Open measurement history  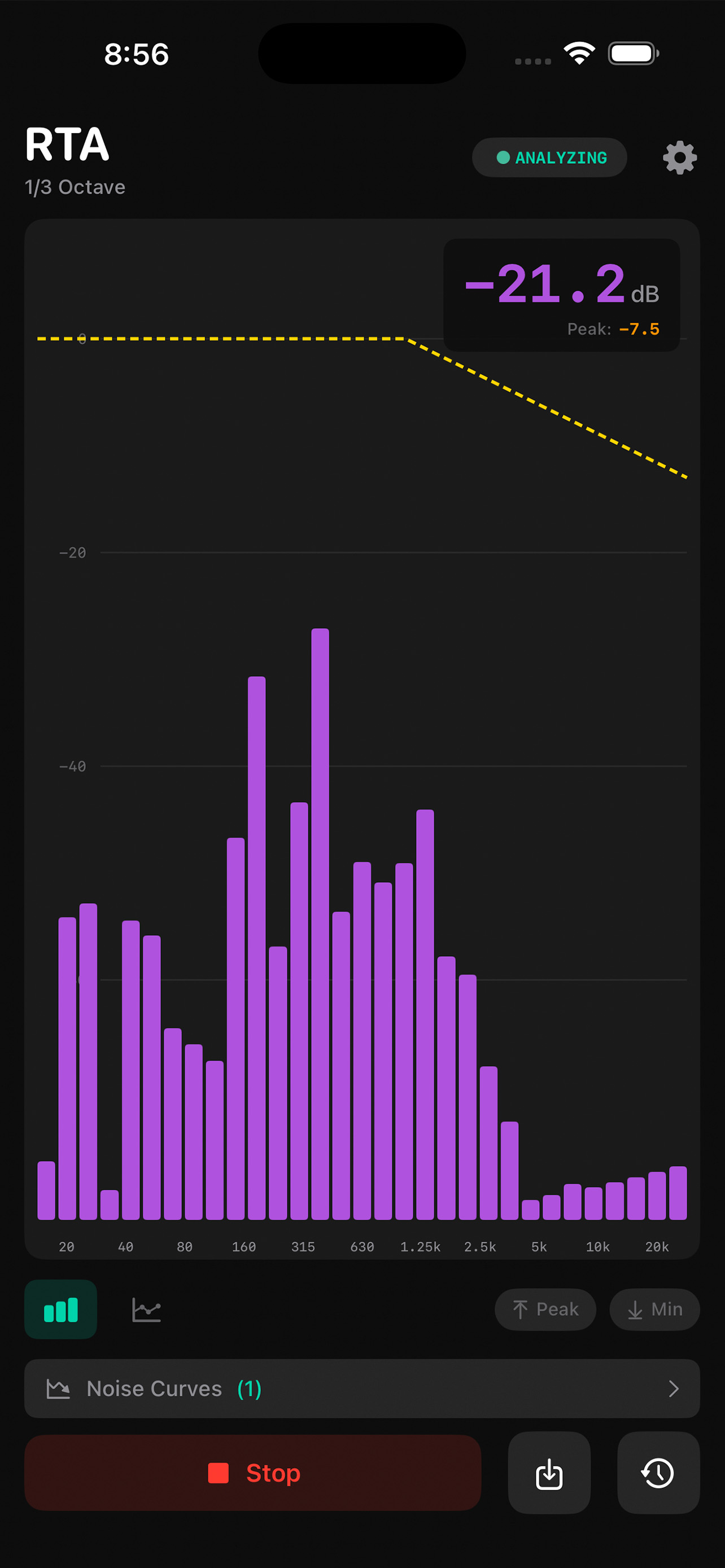tap(658, 1474)
